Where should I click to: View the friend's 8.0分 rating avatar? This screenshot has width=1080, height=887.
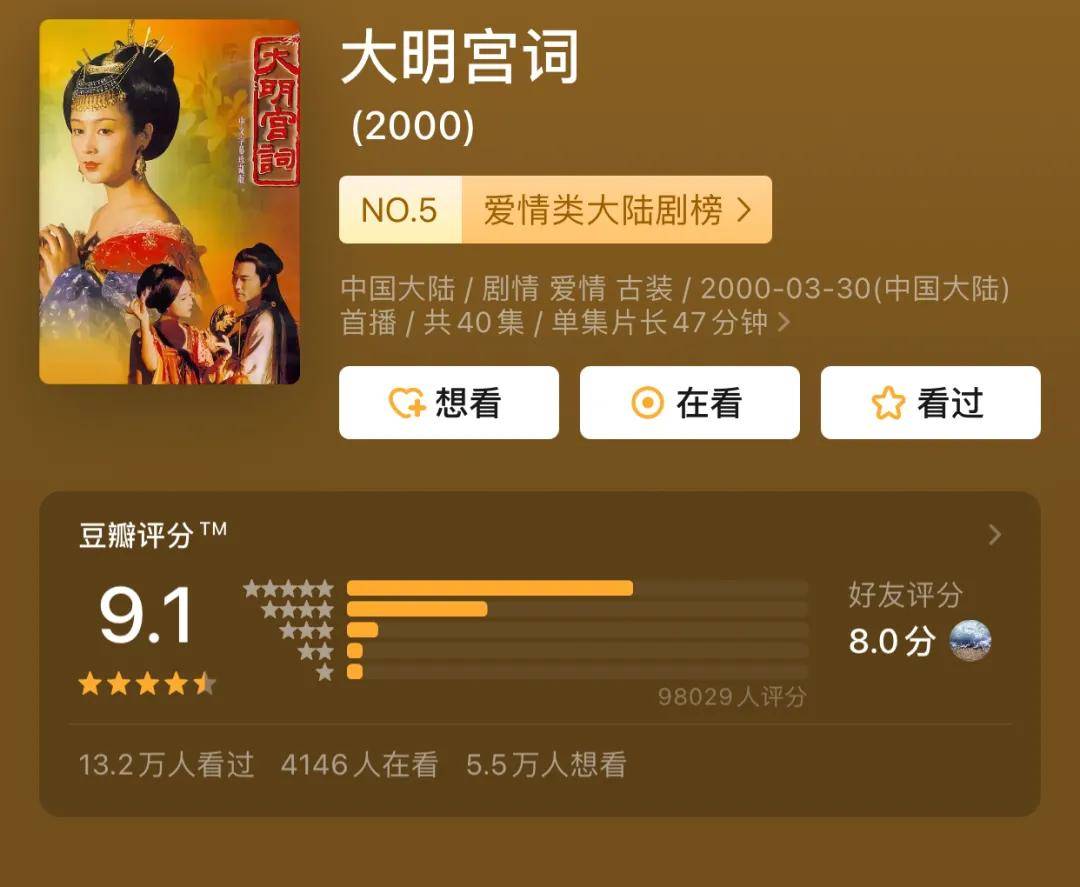click(x=969, y=640)
